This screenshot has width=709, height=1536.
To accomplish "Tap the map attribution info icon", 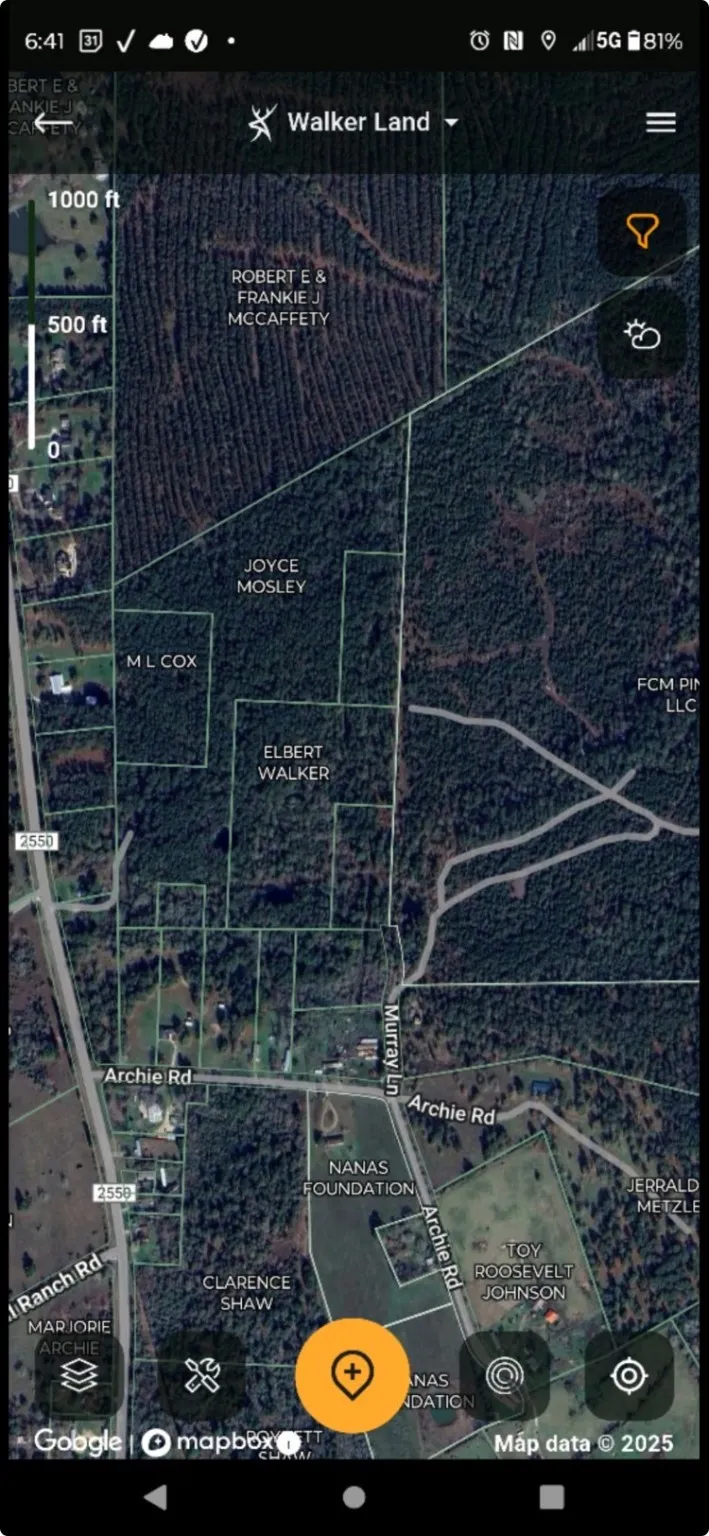I will (288, 1443).
